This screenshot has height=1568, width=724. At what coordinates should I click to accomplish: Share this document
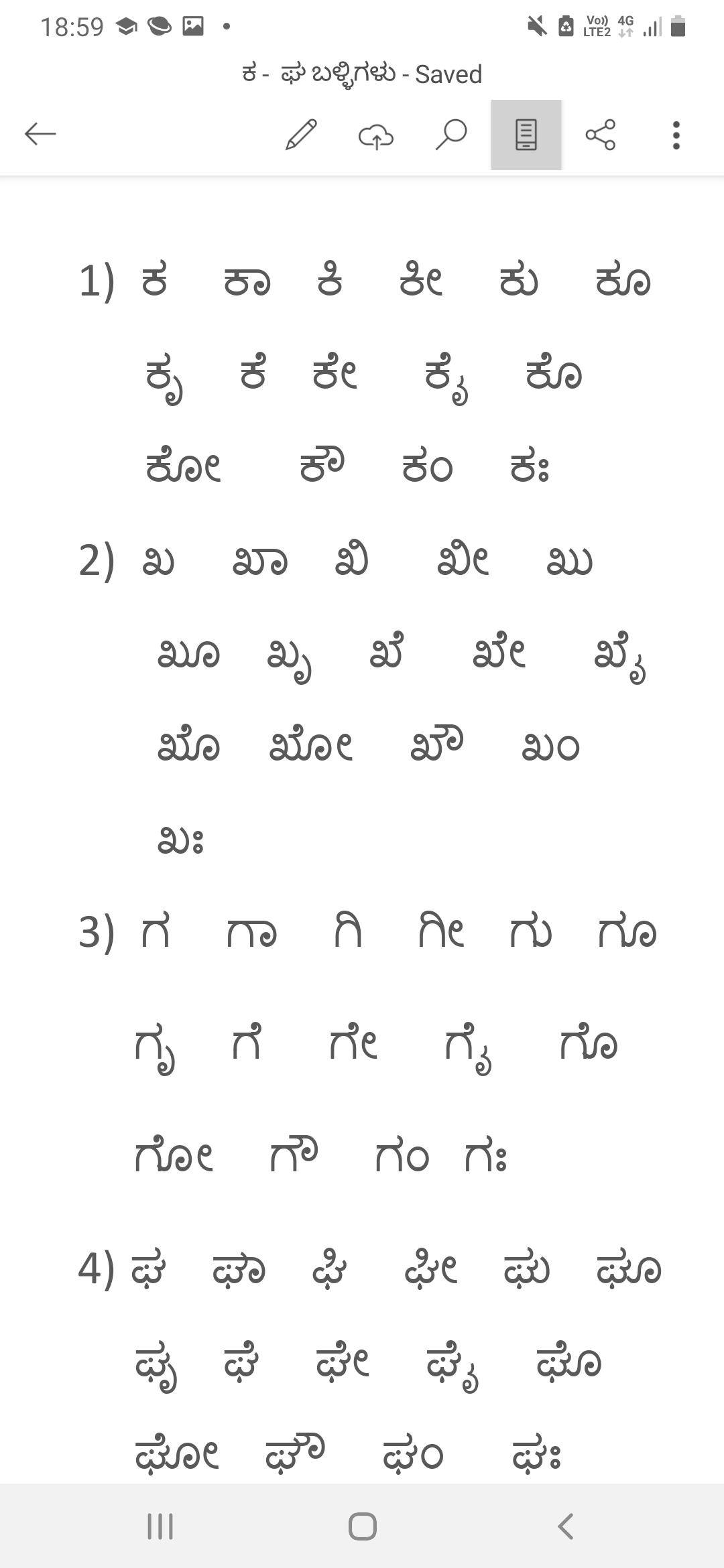(601, 135)
